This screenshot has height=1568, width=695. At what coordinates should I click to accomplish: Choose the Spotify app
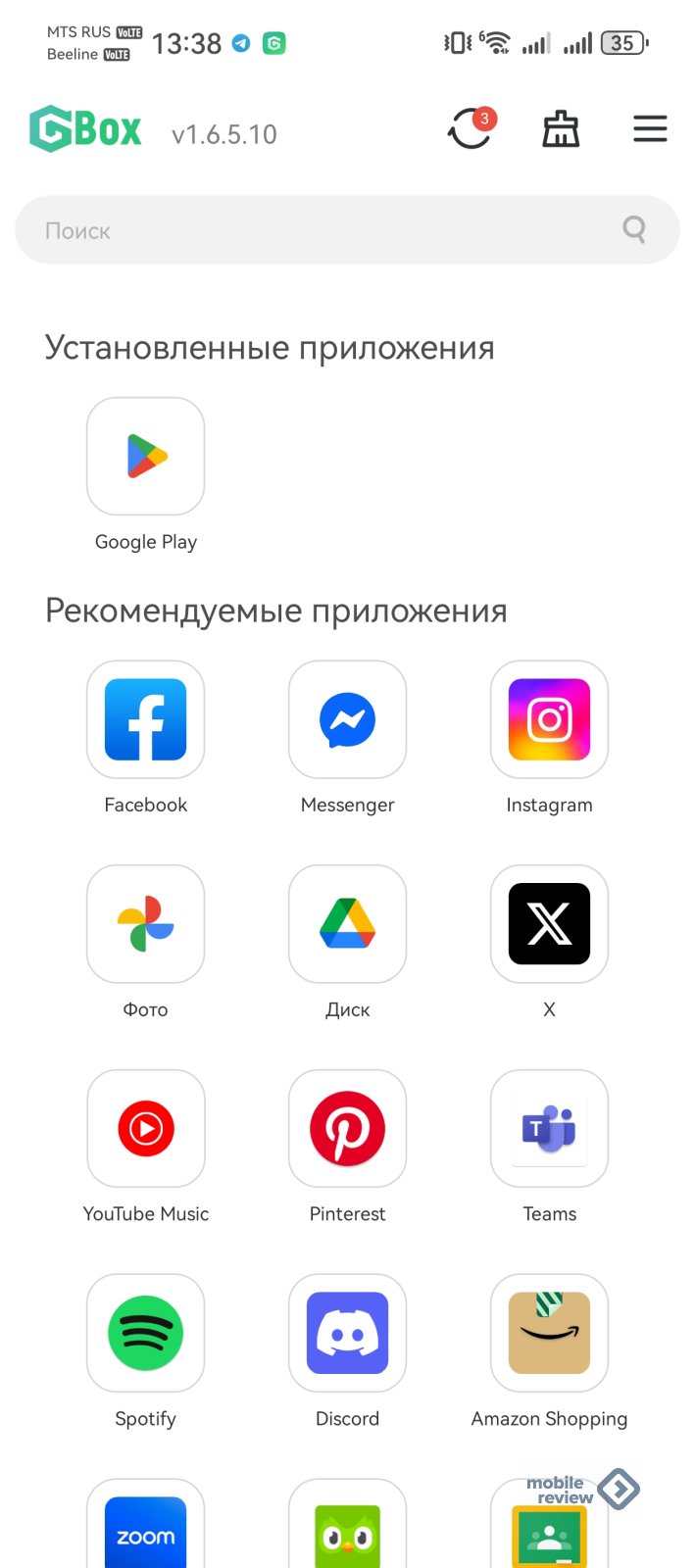point(146,1334)
